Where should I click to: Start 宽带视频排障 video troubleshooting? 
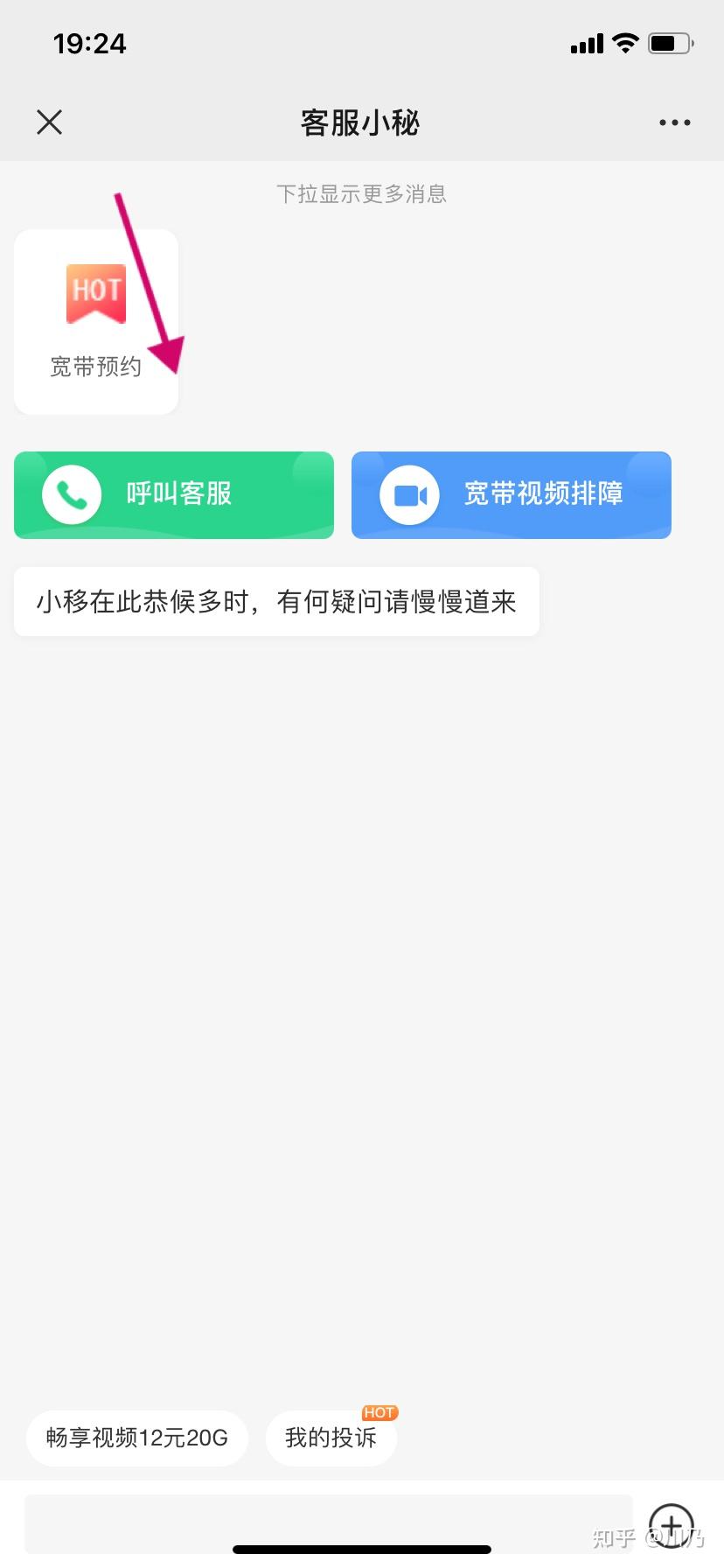click(x=511, y=494)
